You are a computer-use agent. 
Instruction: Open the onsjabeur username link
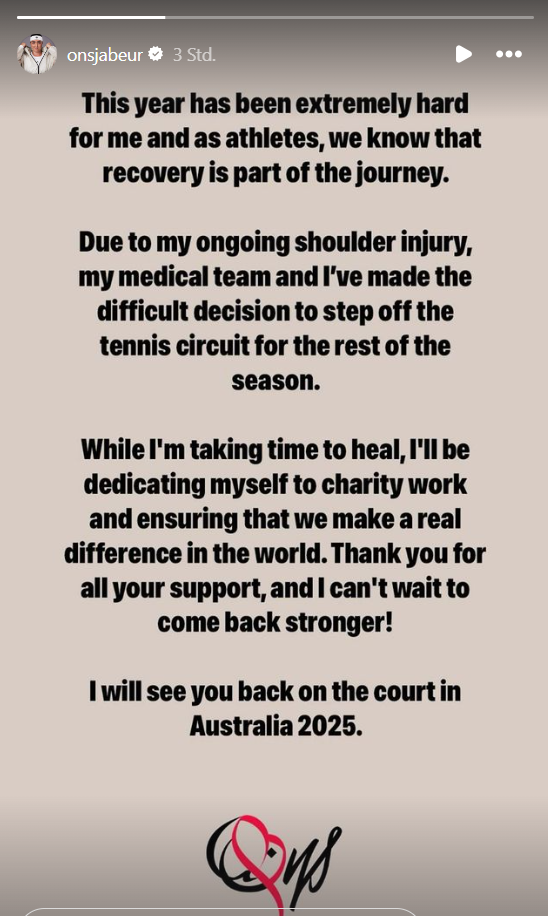click(105, 55)
